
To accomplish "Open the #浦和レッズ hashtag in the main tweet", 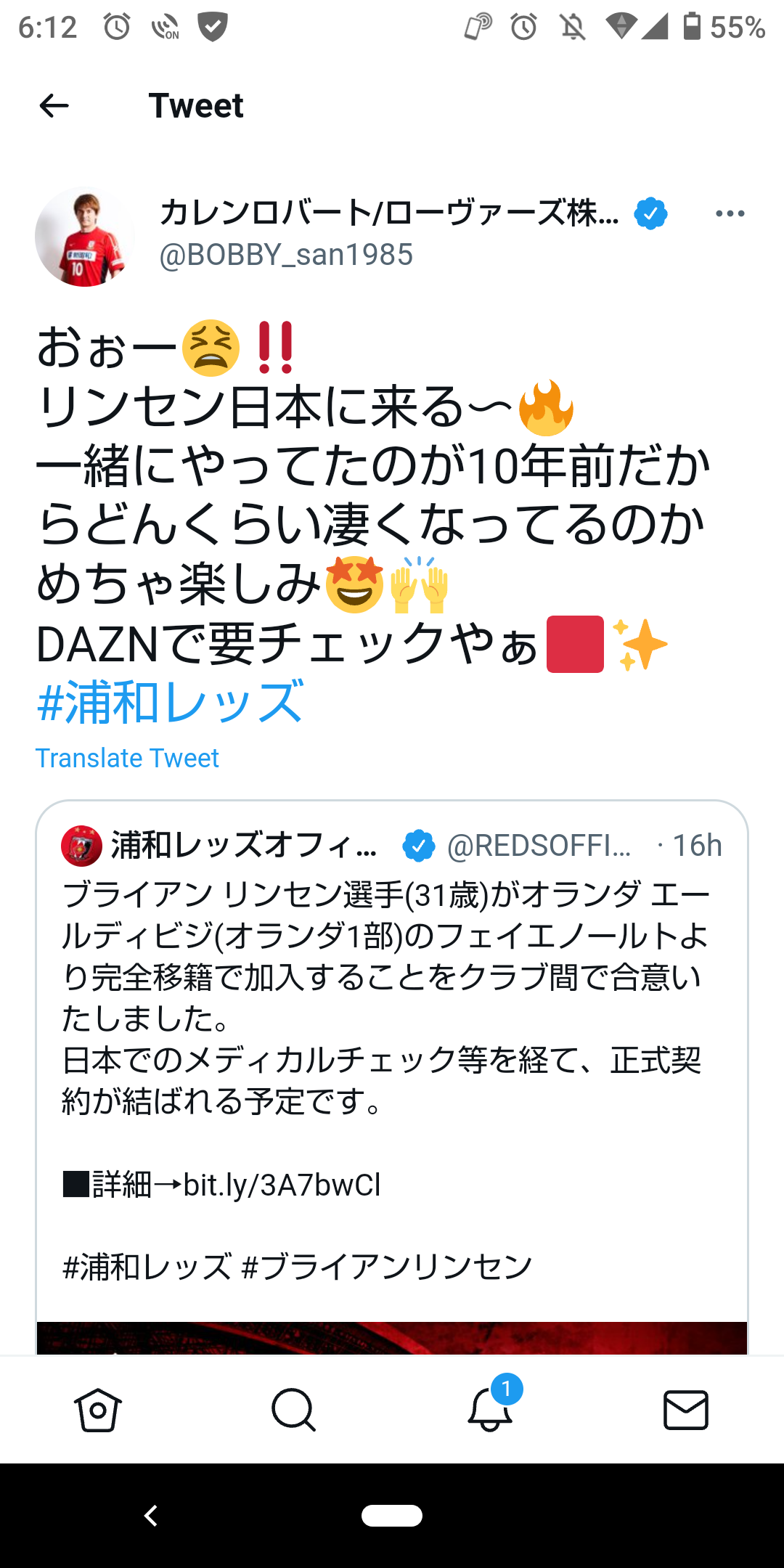I will [x=170, y=702].
